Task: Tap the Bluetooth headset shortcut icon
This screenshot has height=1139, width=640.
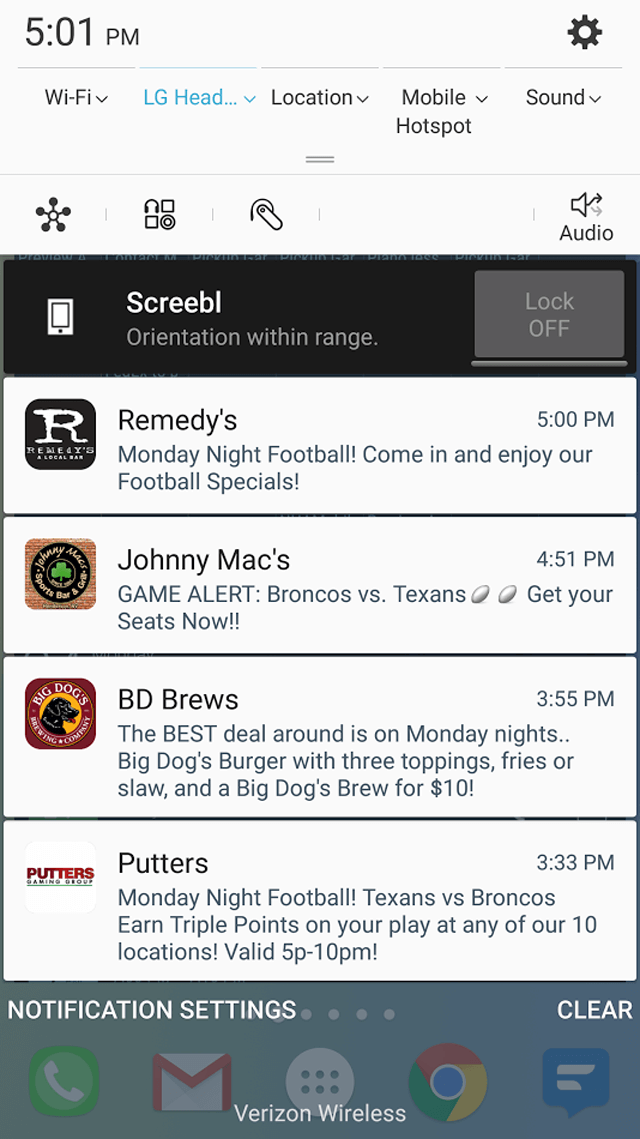Action: pos(266,215)
